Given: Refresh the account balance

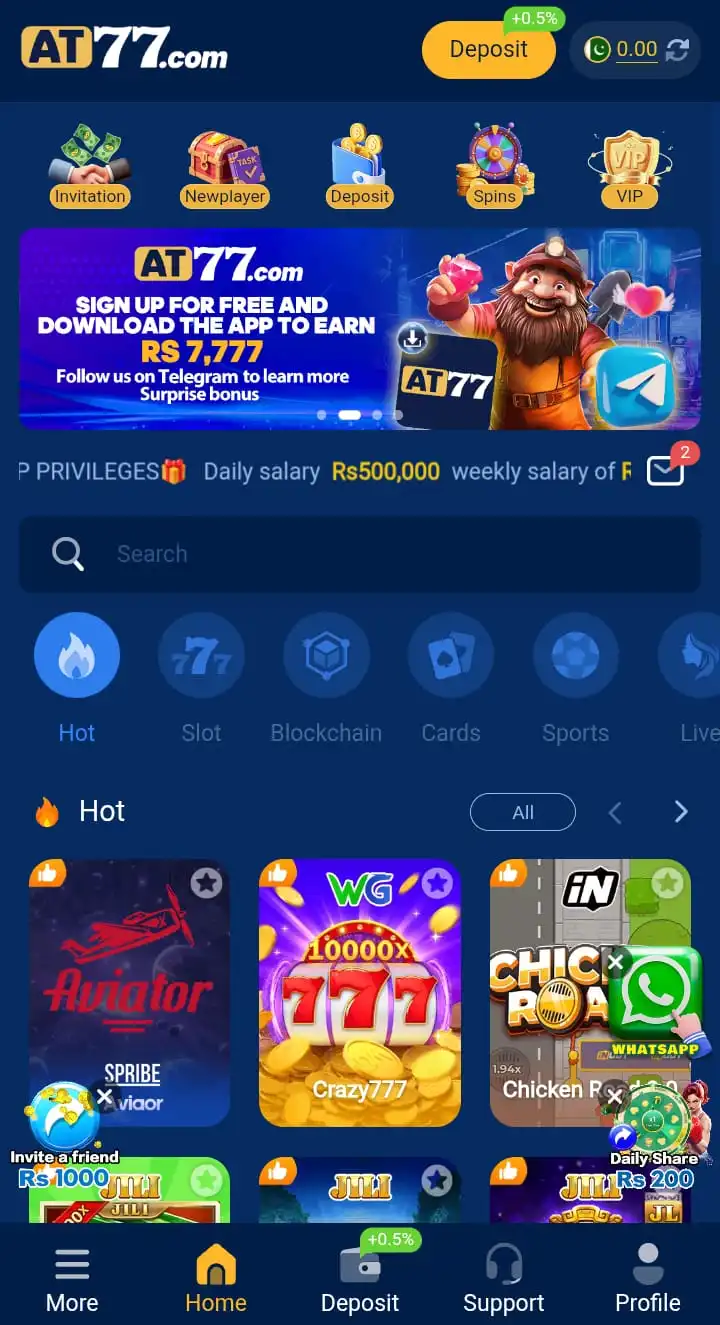Looking at the screenshot, I should [678, 50].
